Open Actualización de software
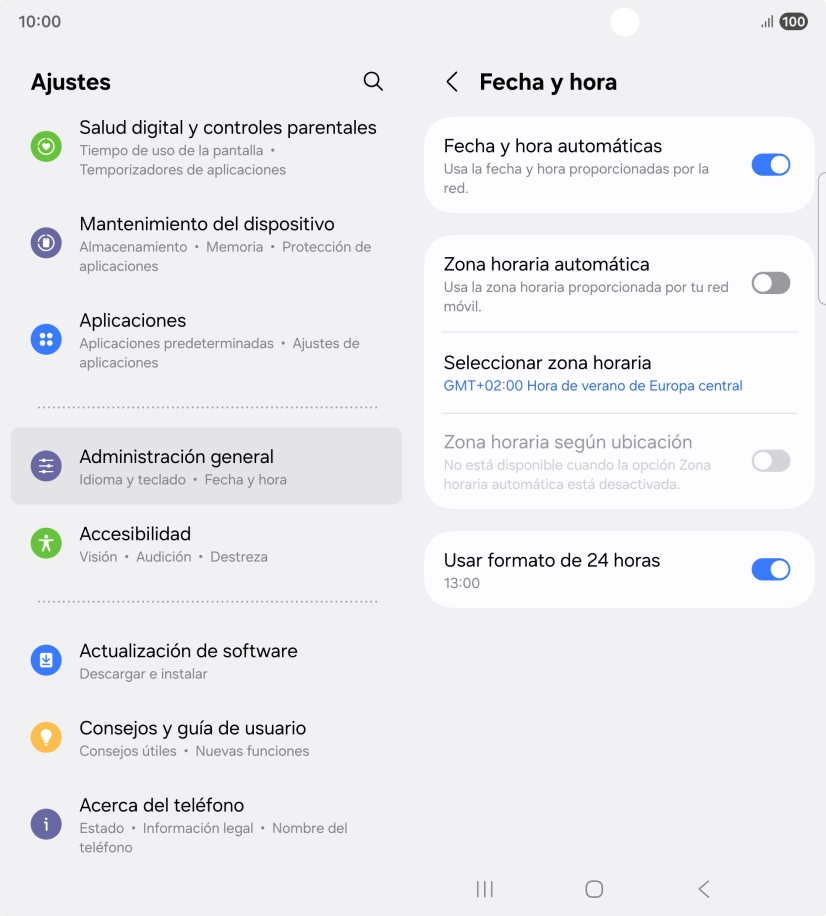 (x=206, y=661)
